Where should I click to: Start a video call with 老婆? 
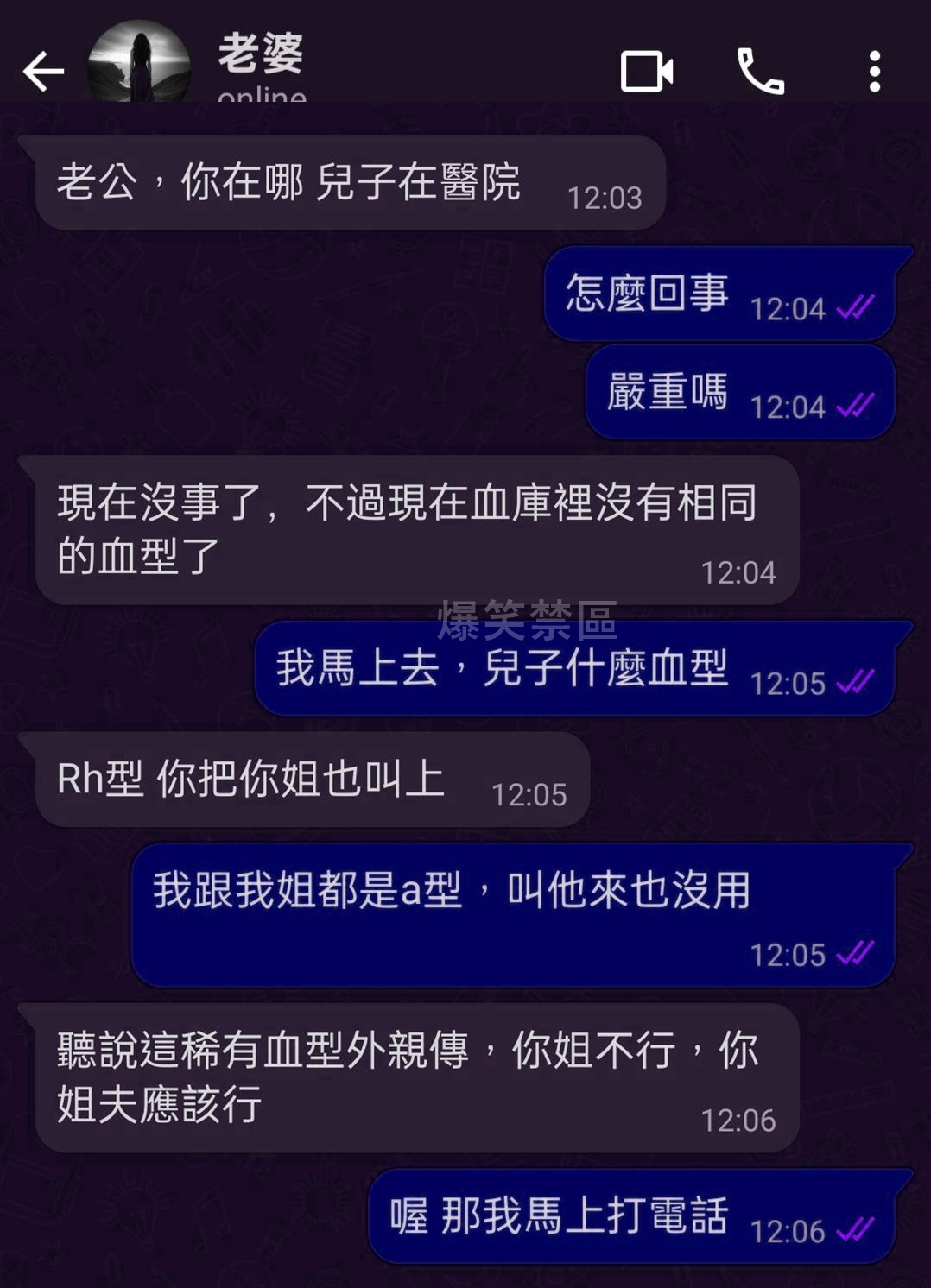pos(647,71)
